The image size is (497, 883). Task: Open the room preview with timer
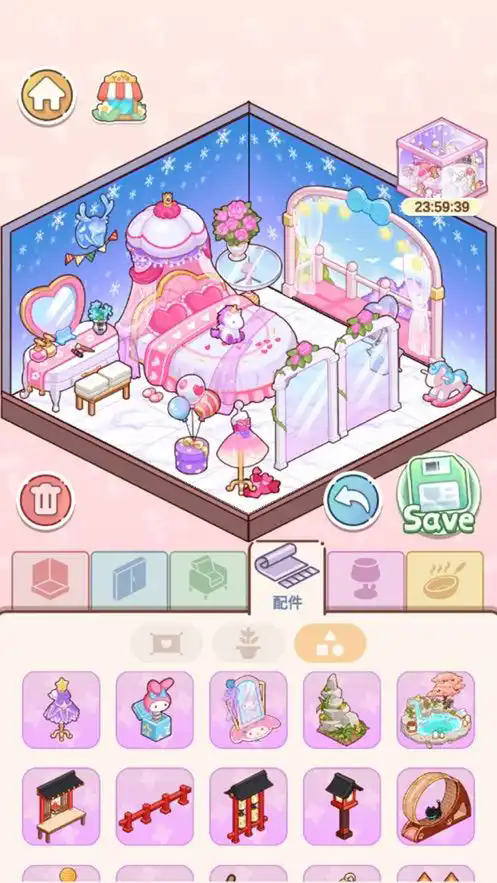(441, 166)
